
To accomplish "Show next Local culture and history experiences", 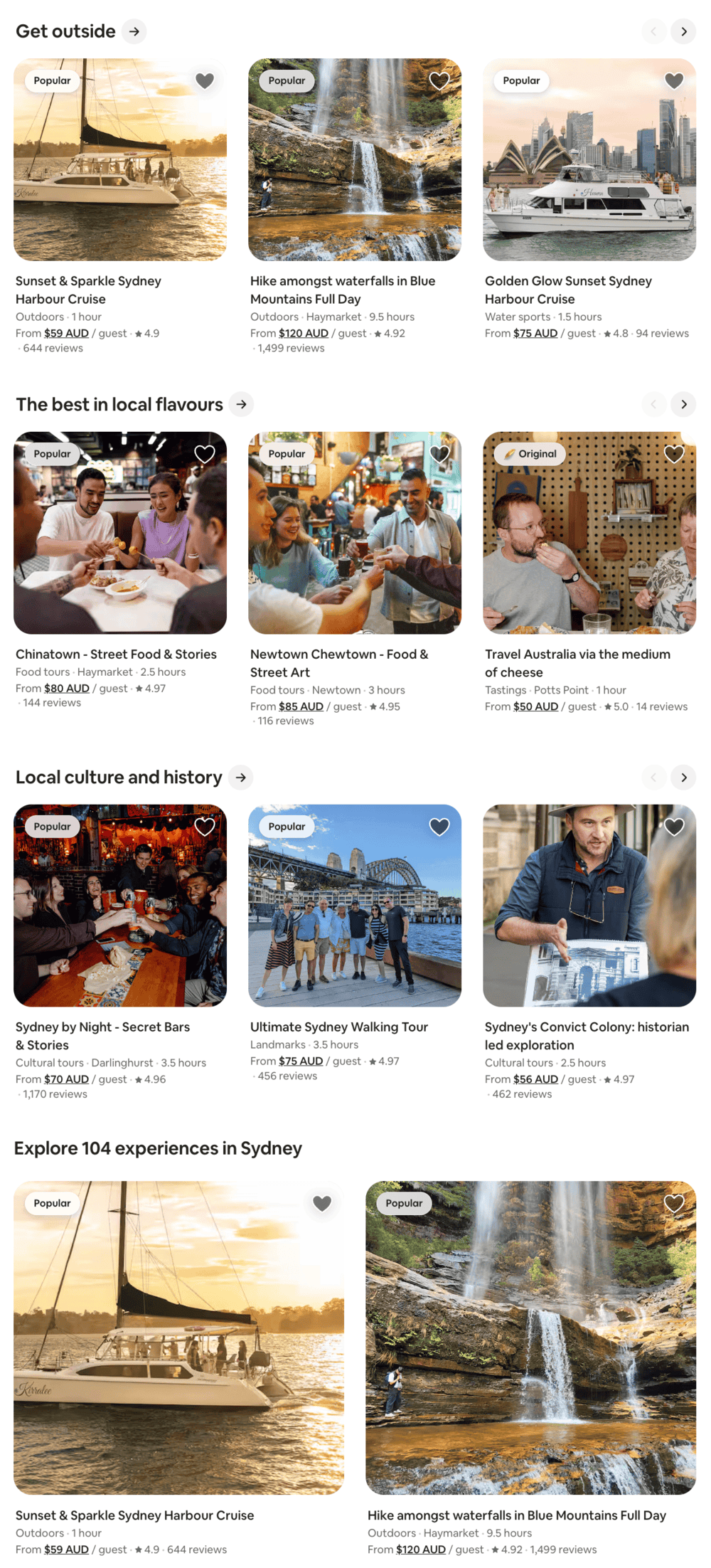I will 683,778.
